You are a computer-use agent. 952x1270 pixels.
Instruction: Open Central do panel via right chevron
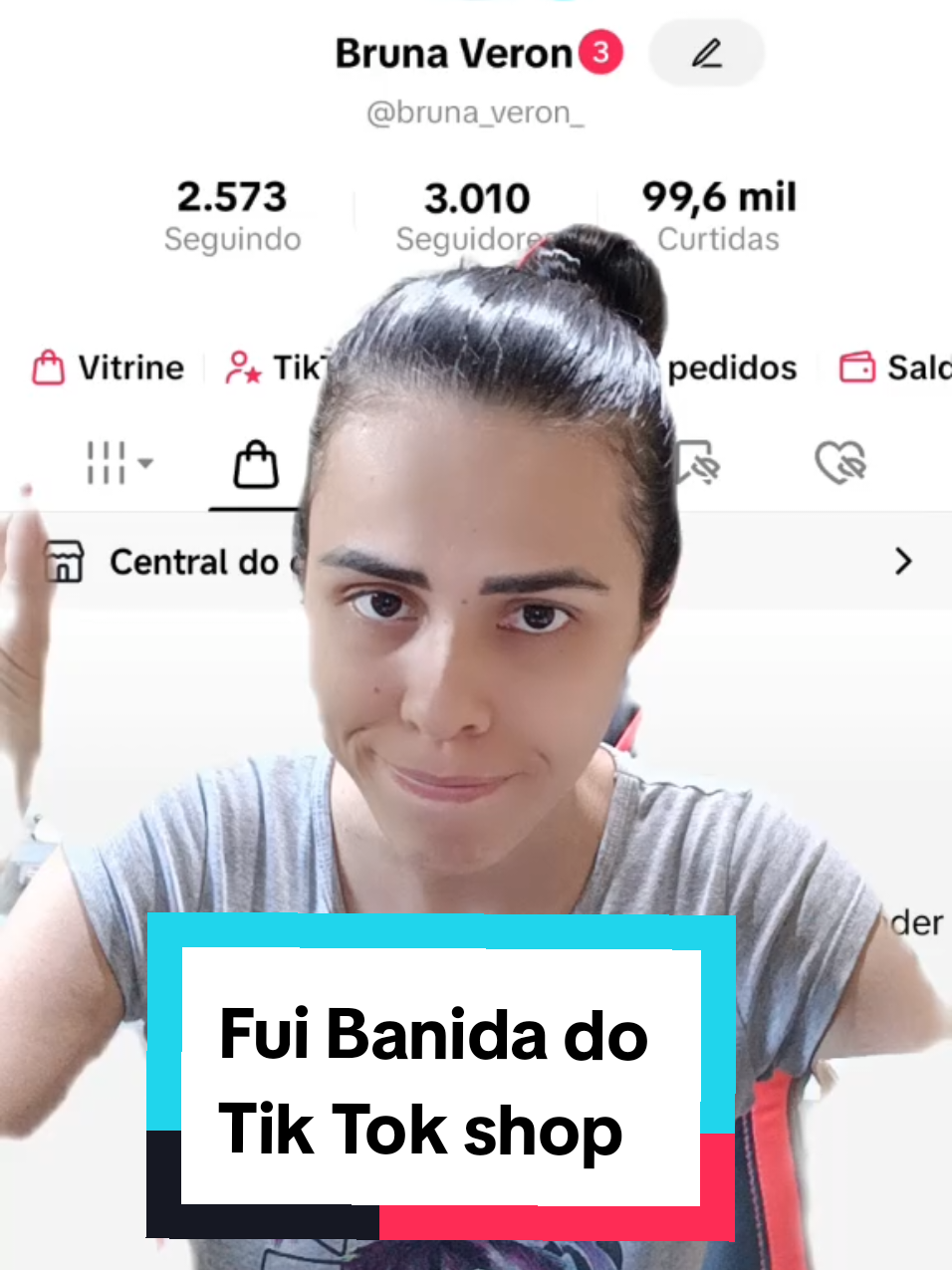pyautogui.click(x=902, y=562)
